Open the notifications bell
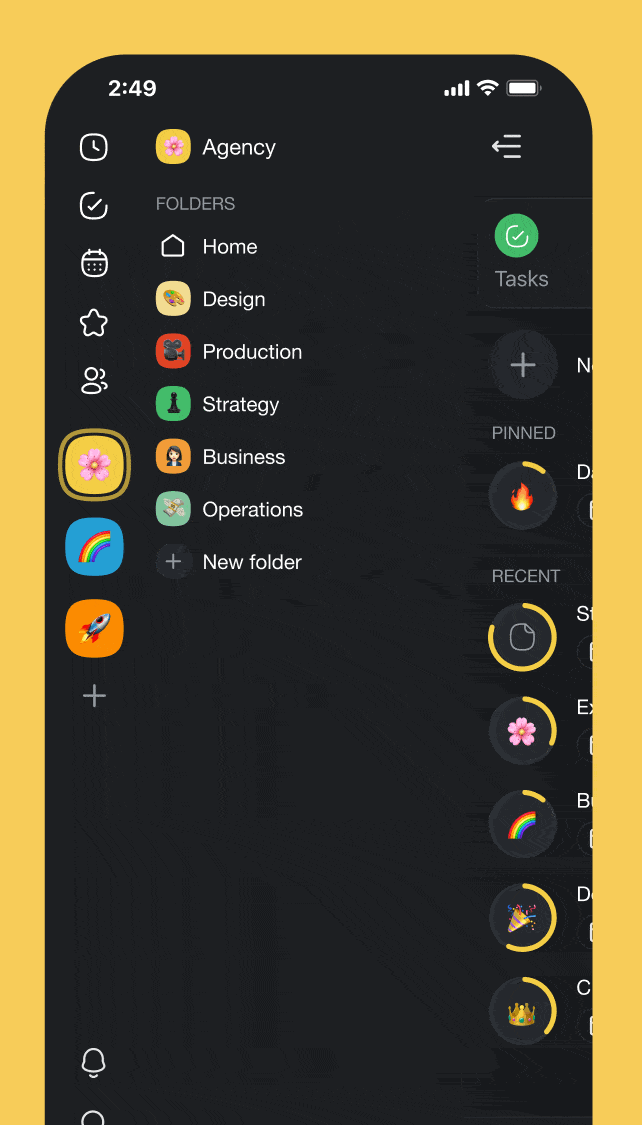 tap(93, 1062)
